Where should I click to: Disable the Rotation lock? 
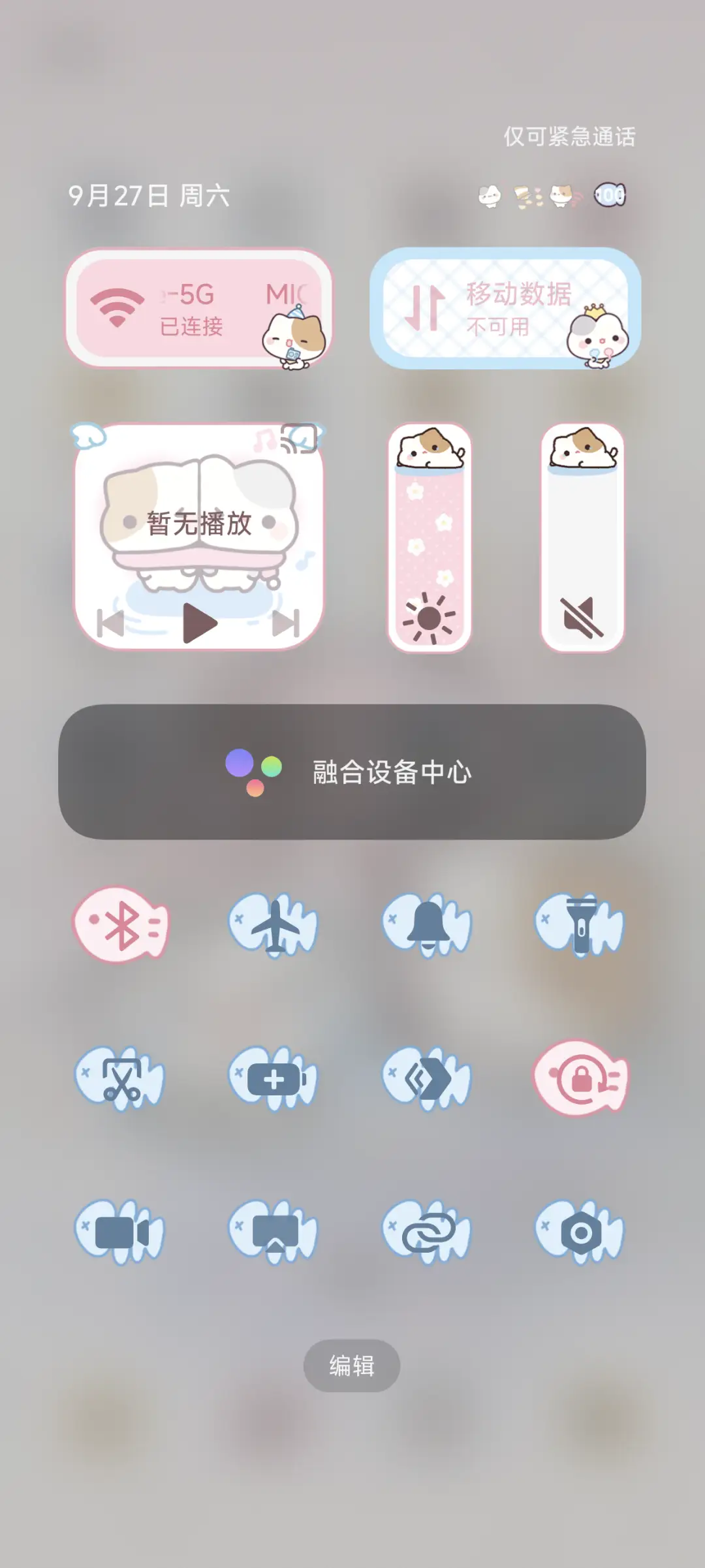click(x=580, y=1077)
